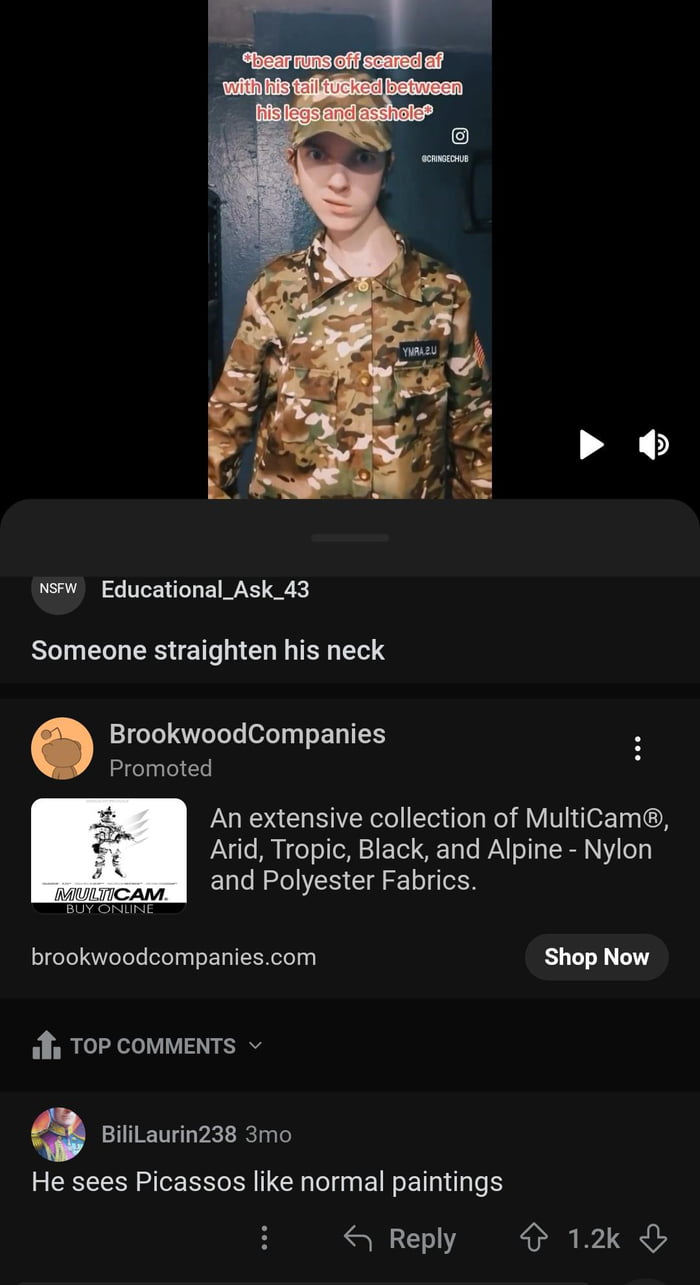Open the MultiCam ad thumbnail
This screenshot has width=700, height=1285.
(x=109, y=856)
